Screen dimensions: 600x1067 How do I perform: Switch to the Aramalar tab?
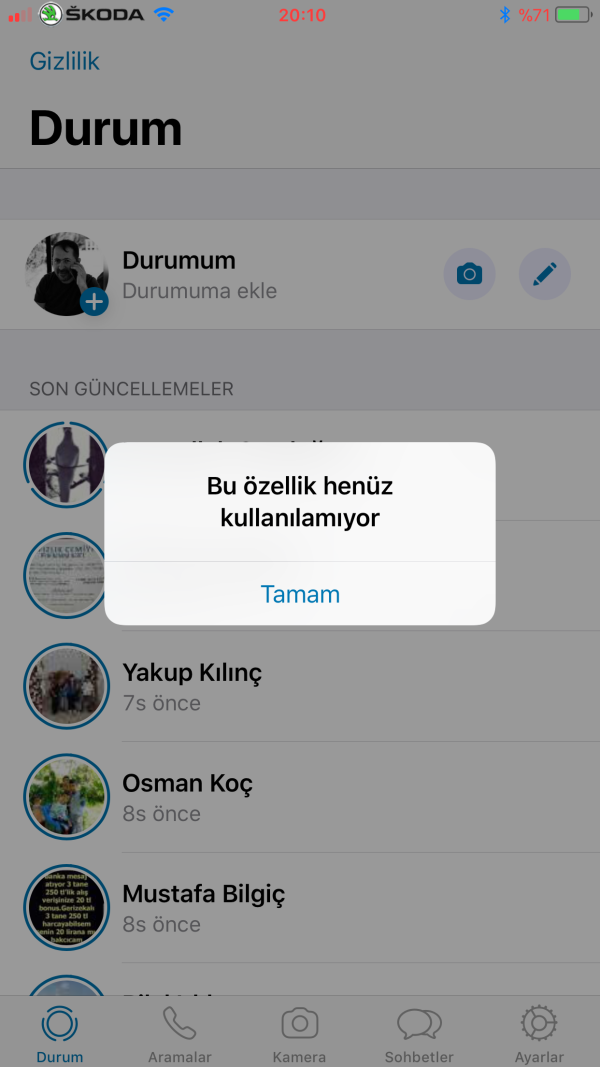point(179,1035)
